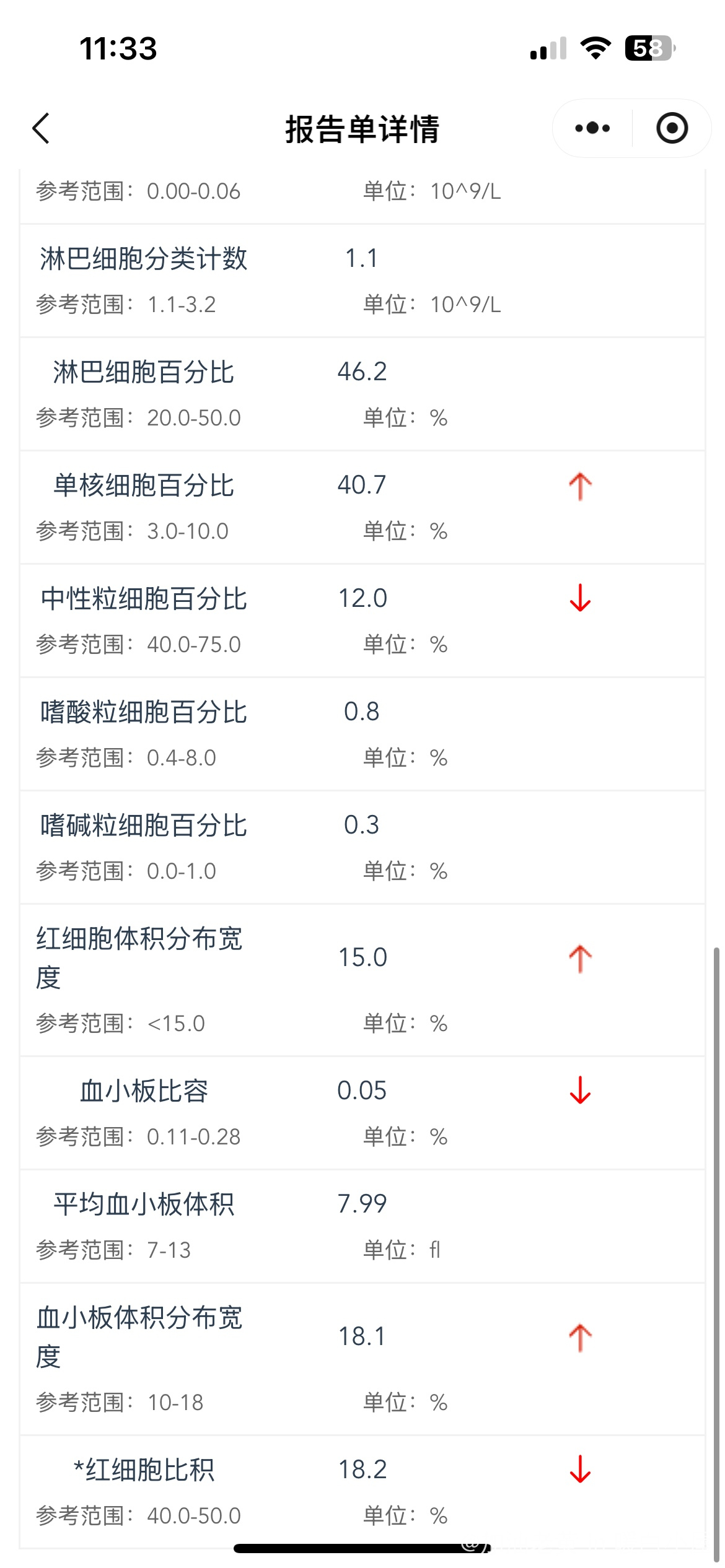Go back from the report details page

pos(41,128)
